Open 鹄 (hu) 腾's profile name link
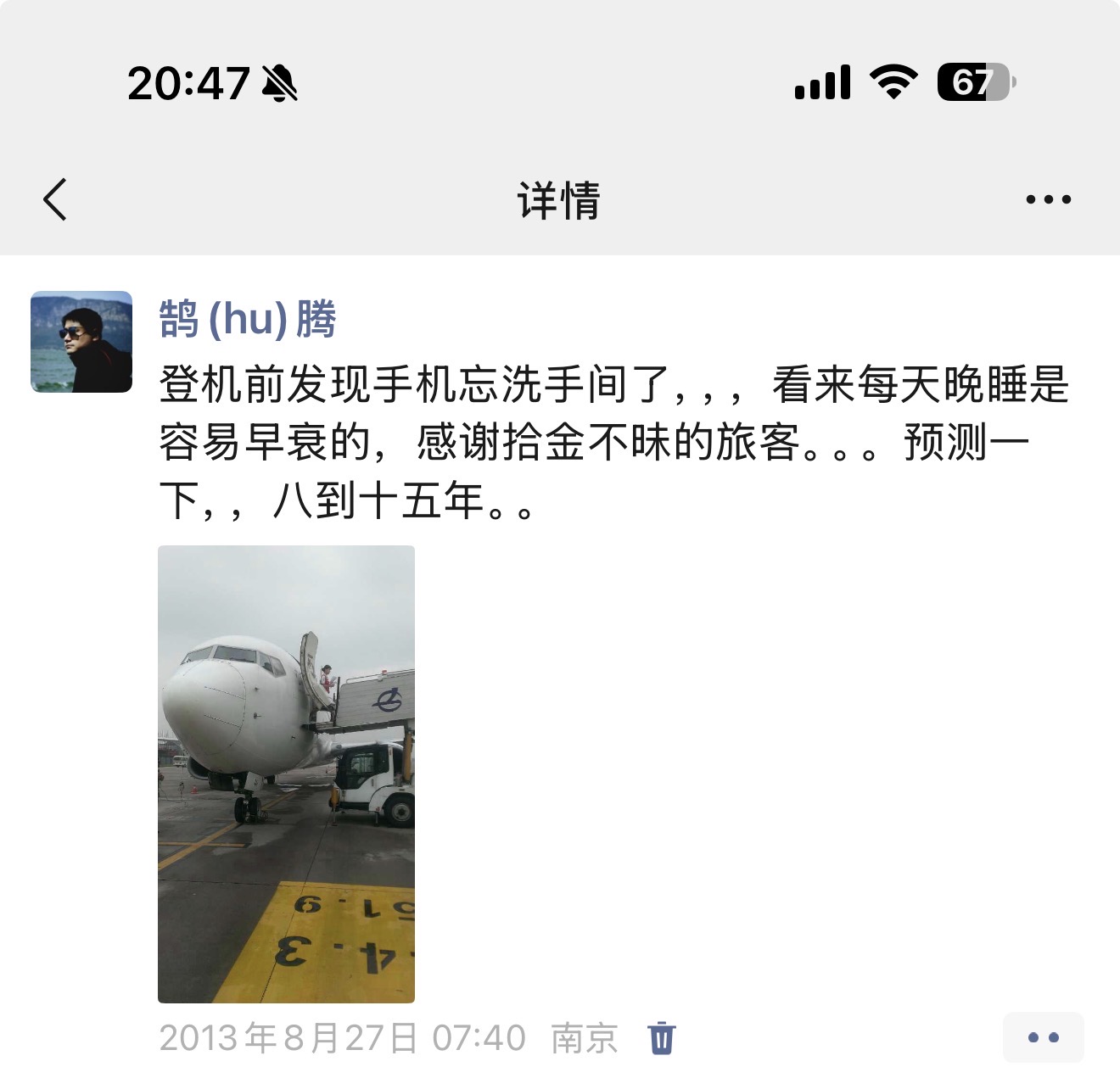Screen dimensions: 1120x1078 pyautogui.click(x=248, y=320)
